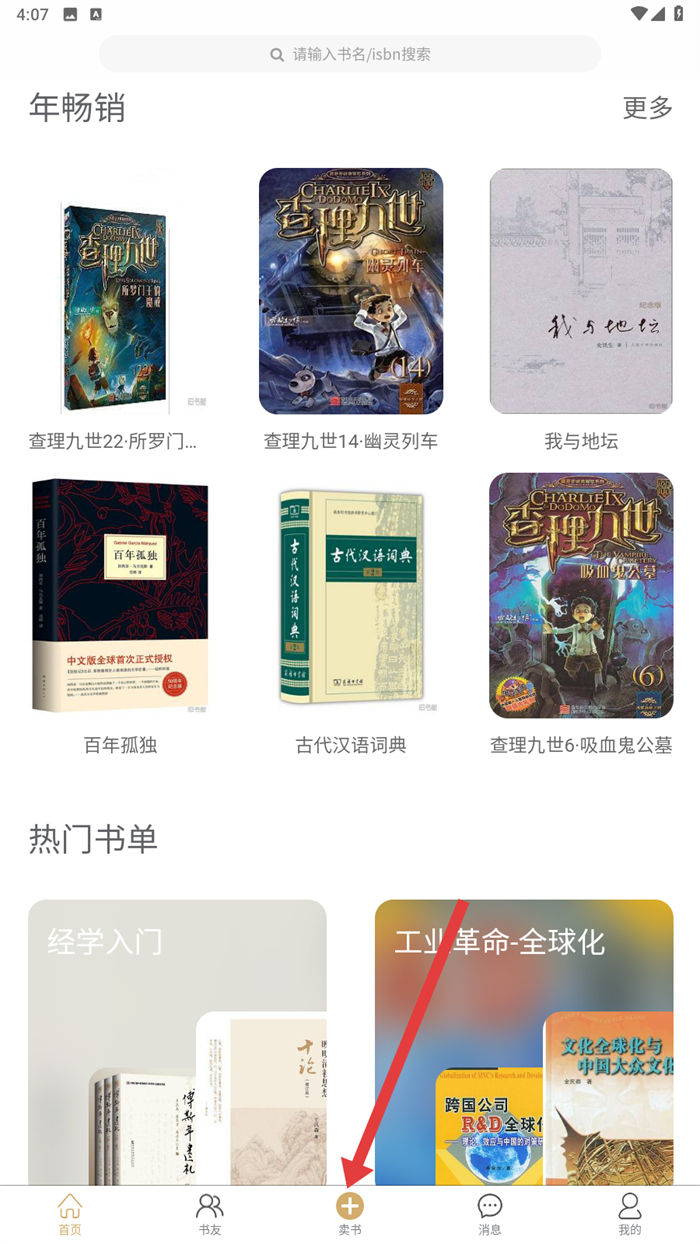
Task: Open the 工业革命-全球化 book list
Action: (524, 1040)
